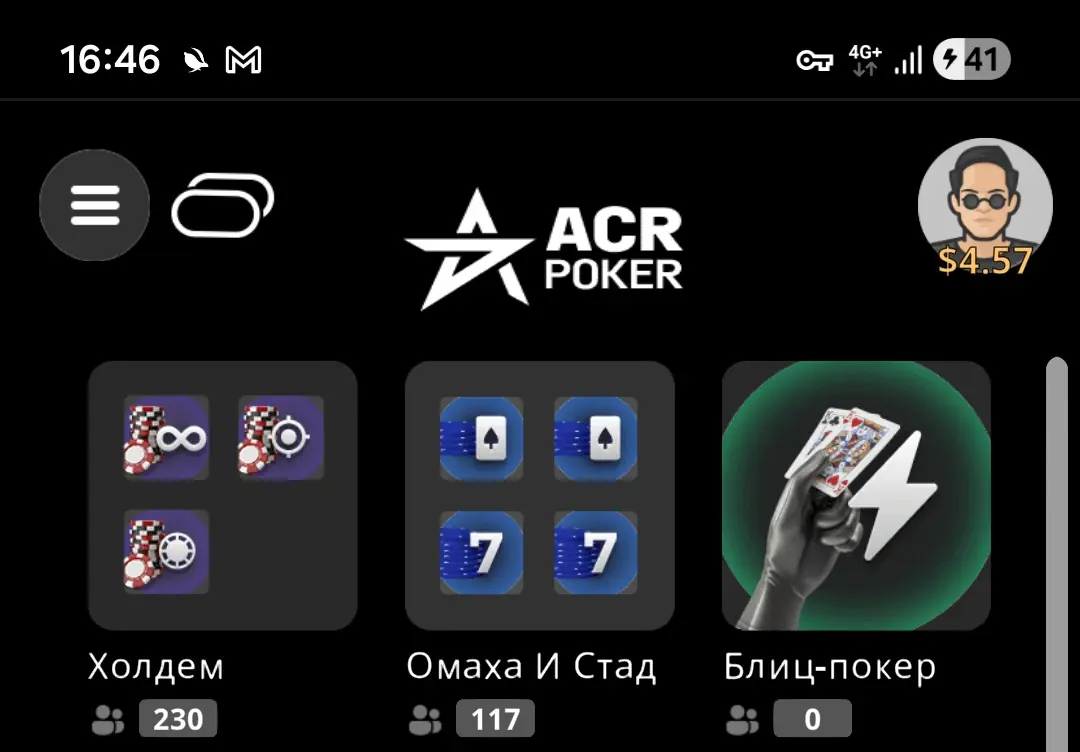Viewport: 1080px width, 752px height.
Task: Open the stacked tables switcher icon
Action: coord(222,205)
